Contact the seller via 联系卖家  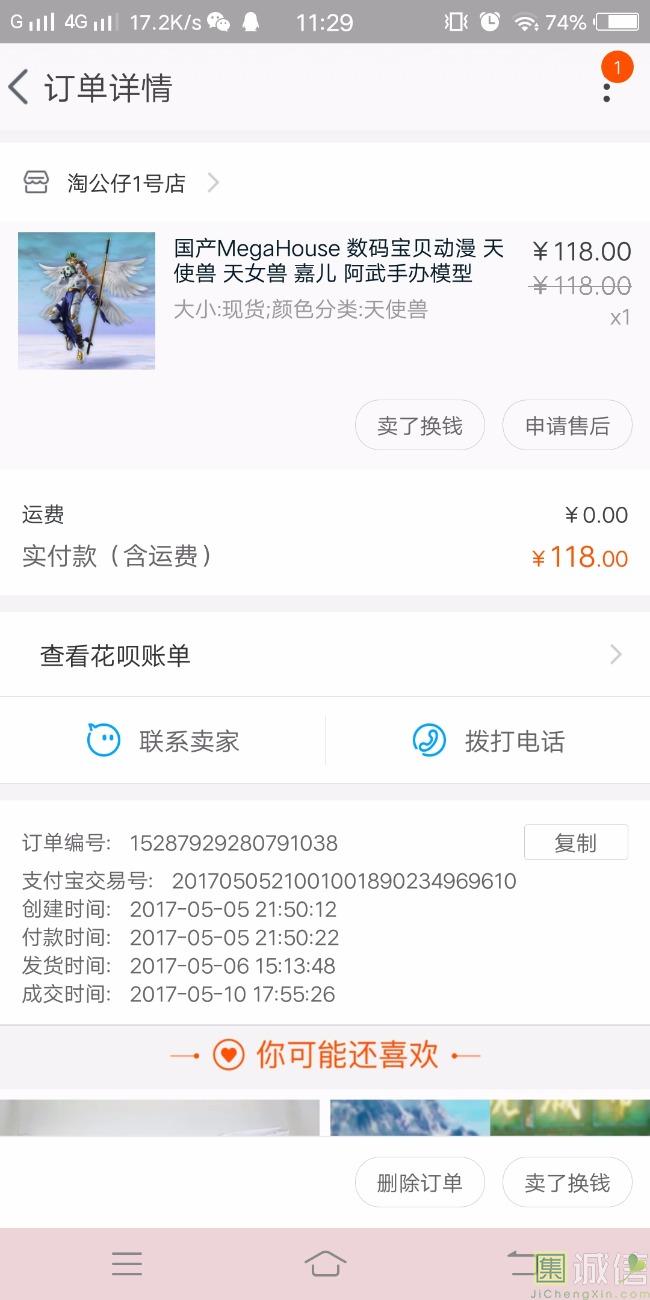(x=163, y=741)
